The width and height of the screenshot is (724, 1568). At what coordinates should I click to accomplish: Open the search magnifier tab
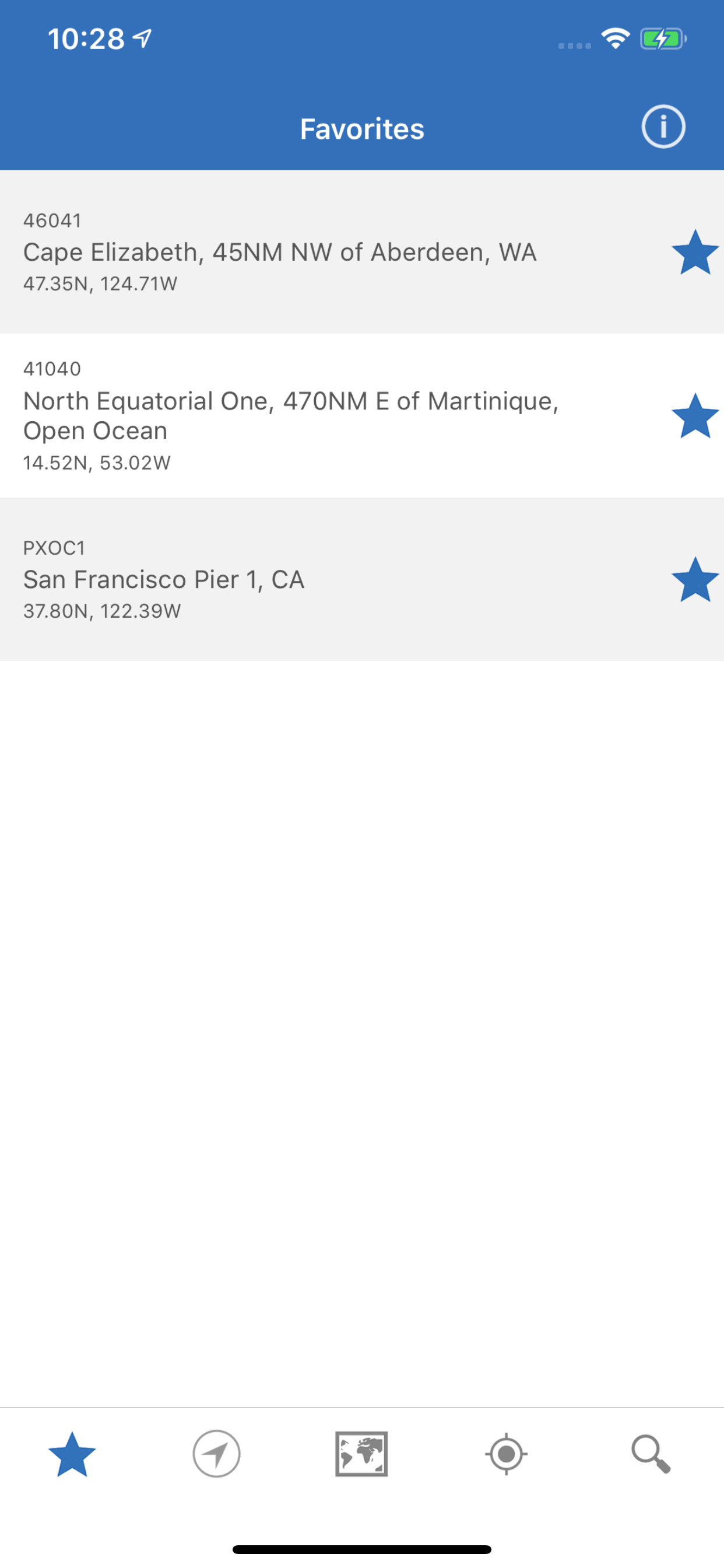(x=651, y=1454)
